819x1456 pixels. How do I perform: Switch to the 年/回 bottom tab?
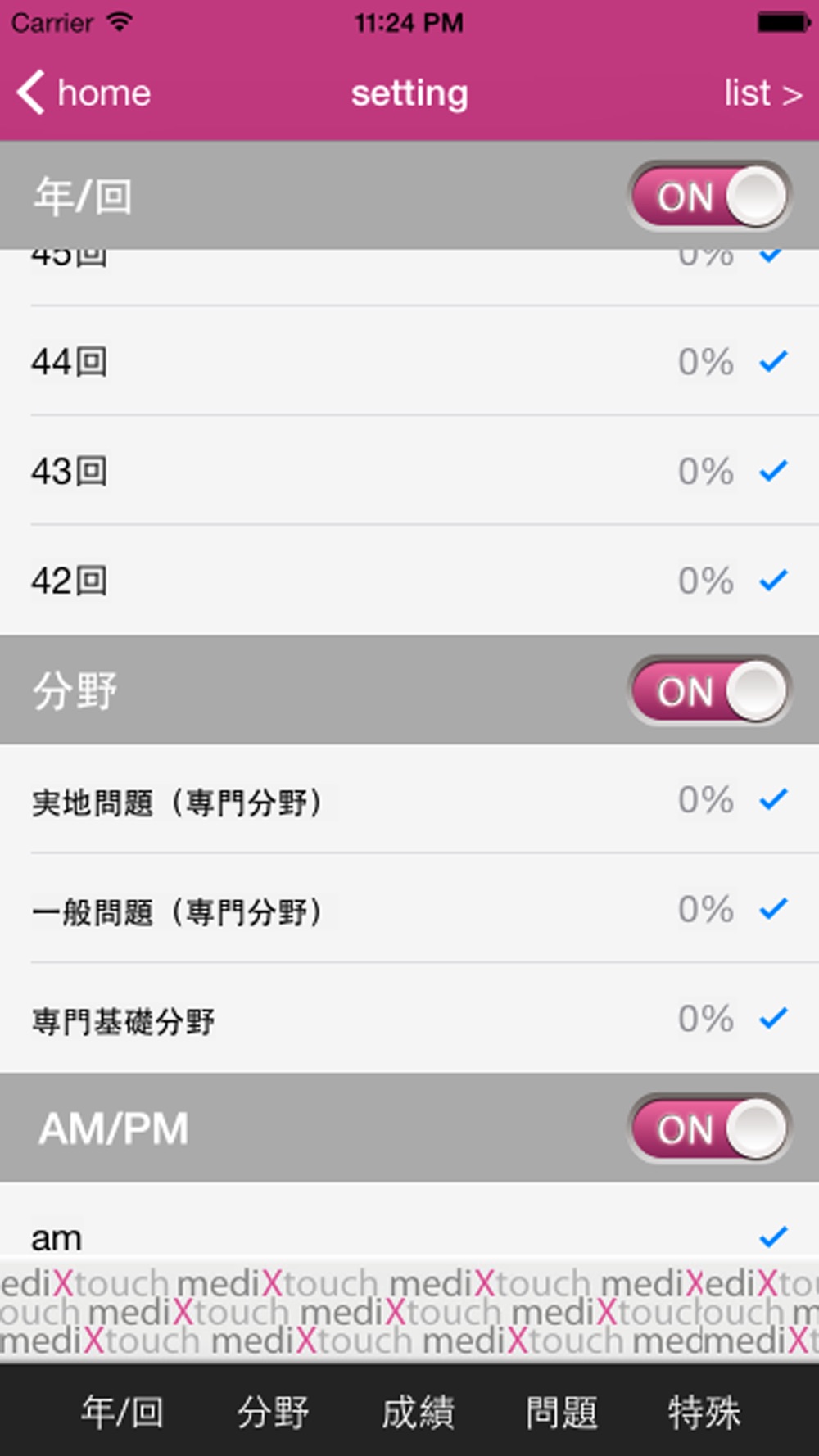click(x=122, y=1412)
